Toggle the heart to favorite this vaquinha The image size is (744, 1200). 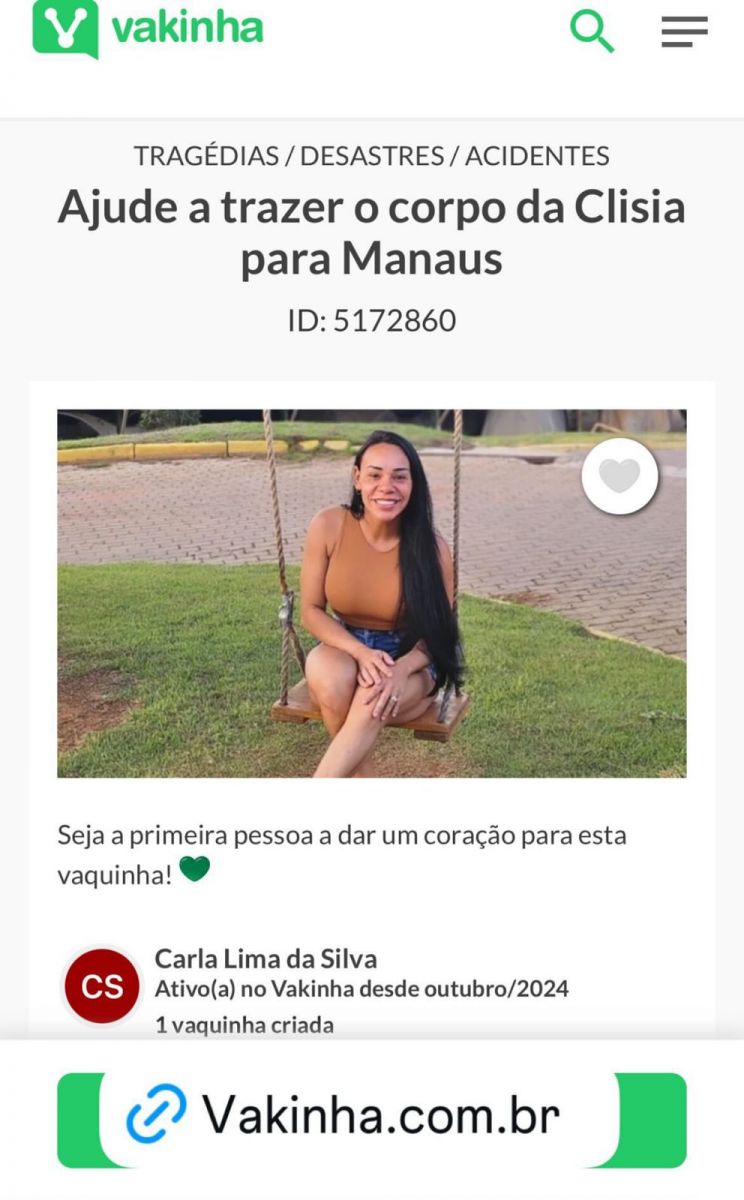coord(618,476)
